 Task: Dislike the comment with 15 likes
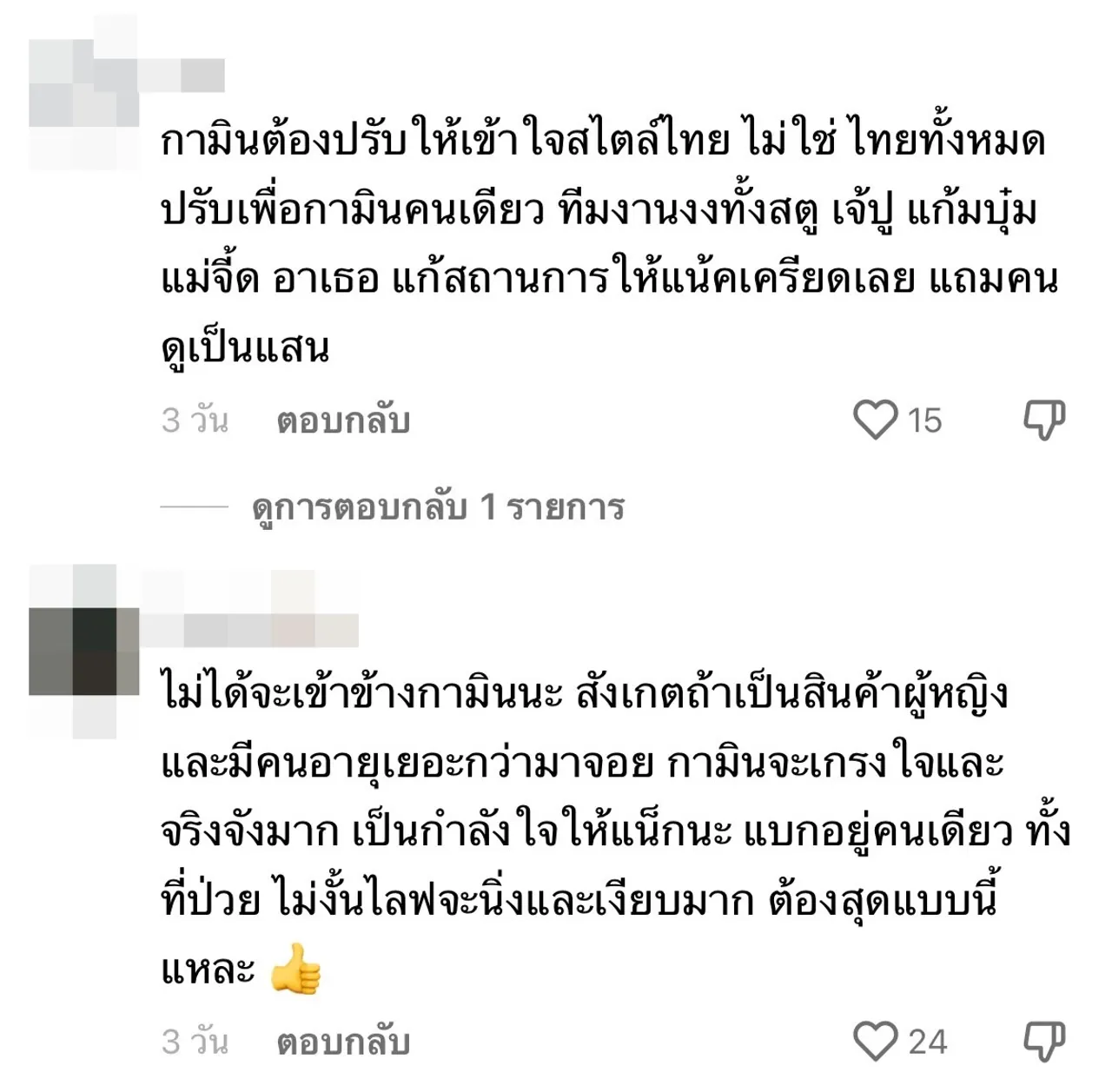click(x=1043, y=420)
